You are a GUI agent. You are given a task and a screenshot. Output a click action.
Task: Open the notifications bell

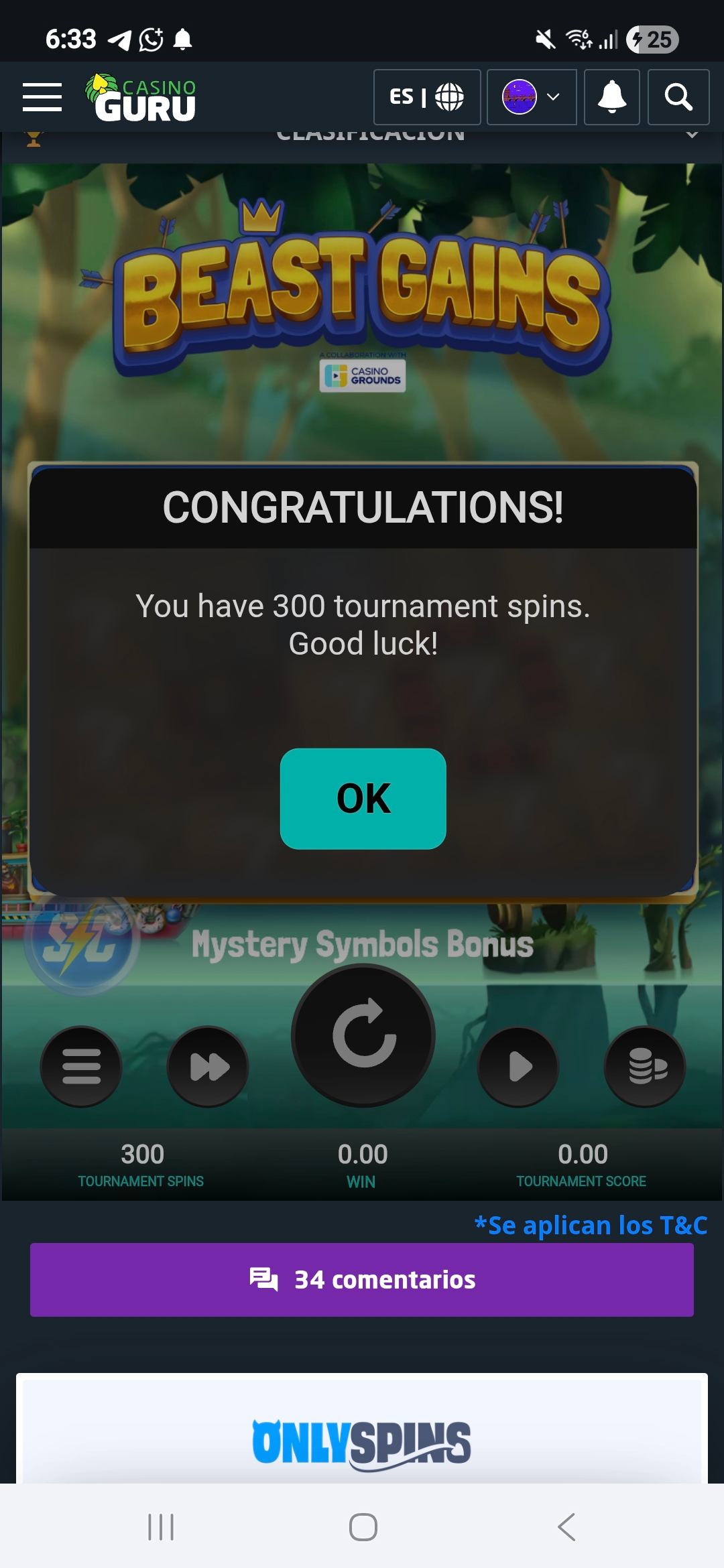(x=611, y=97)
